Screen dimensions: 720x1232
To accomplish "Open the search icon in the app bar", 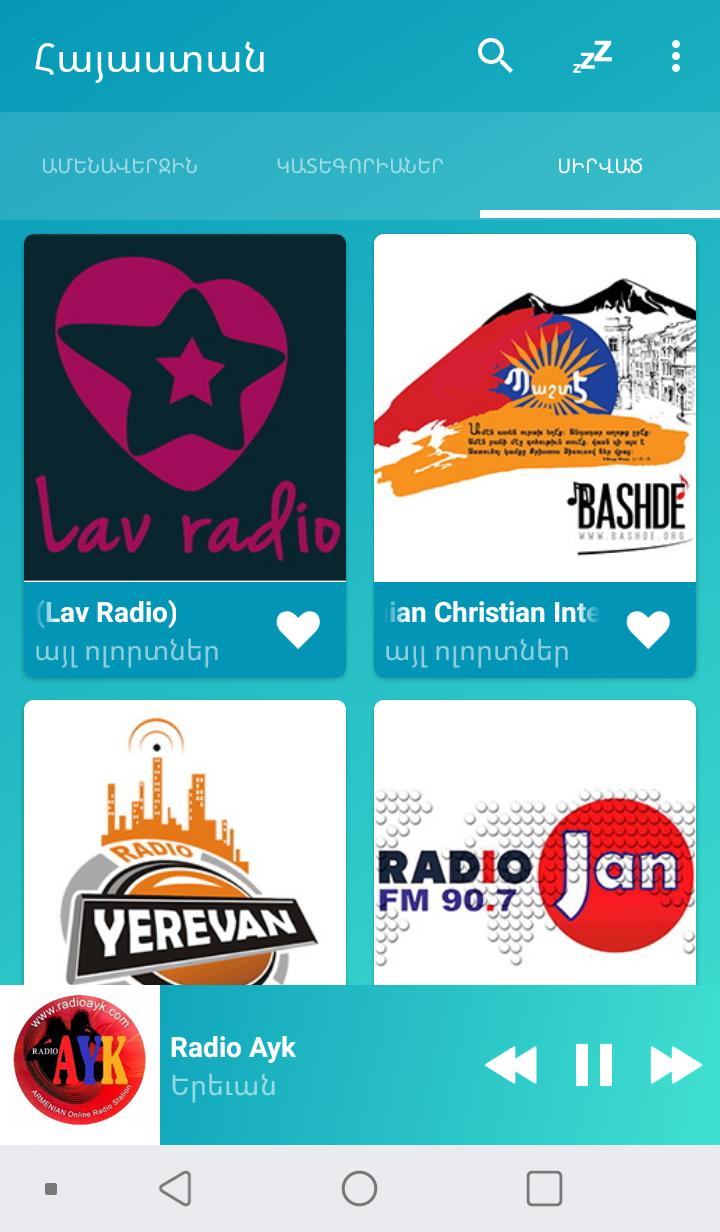I will [x=495, y=56].
